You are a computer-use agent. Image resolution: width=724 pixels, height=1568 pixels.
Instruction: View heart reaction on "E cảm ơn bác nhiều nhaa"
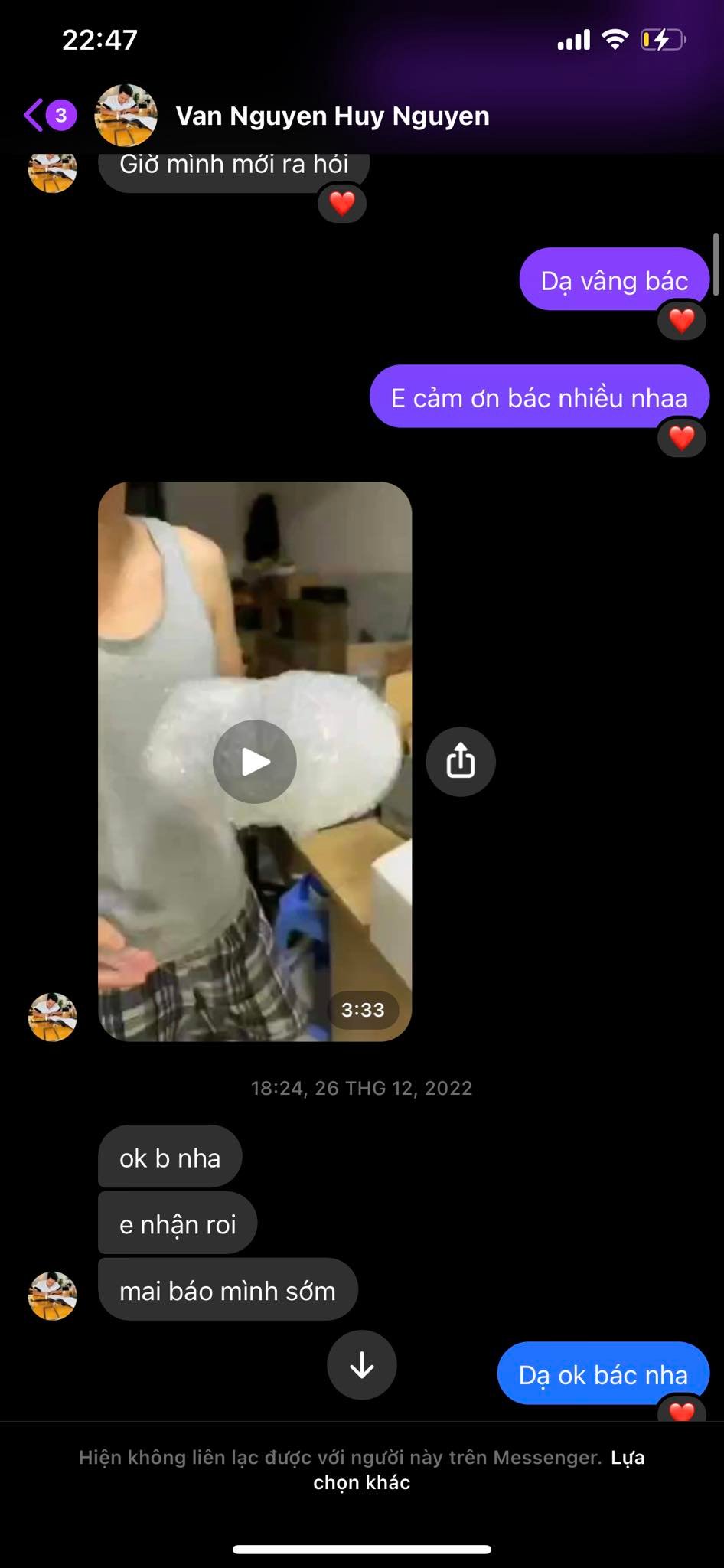click(x=682, y=437)
